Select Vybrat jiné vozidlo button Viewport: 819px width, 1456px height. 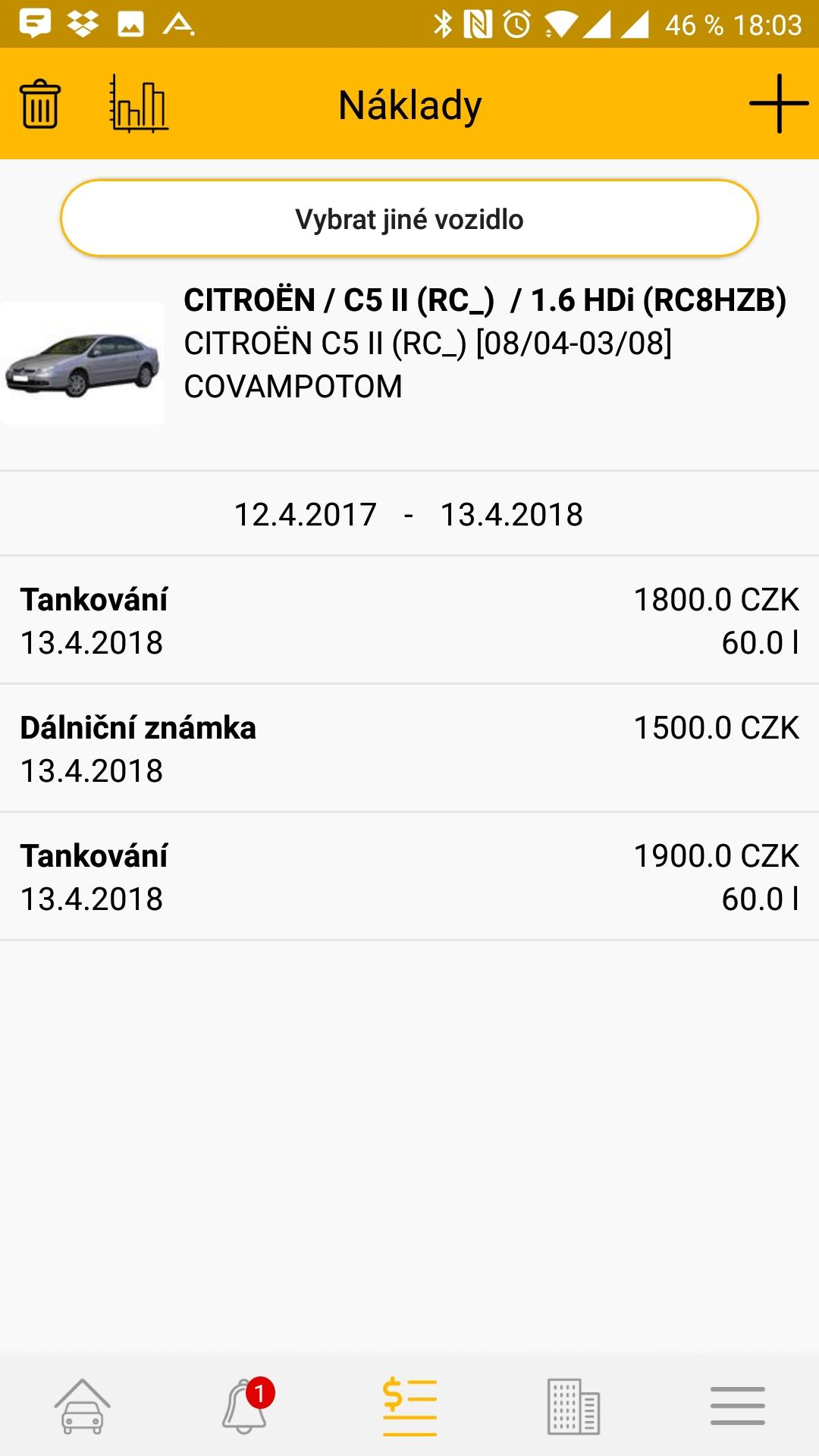click(x=409, y=218)
